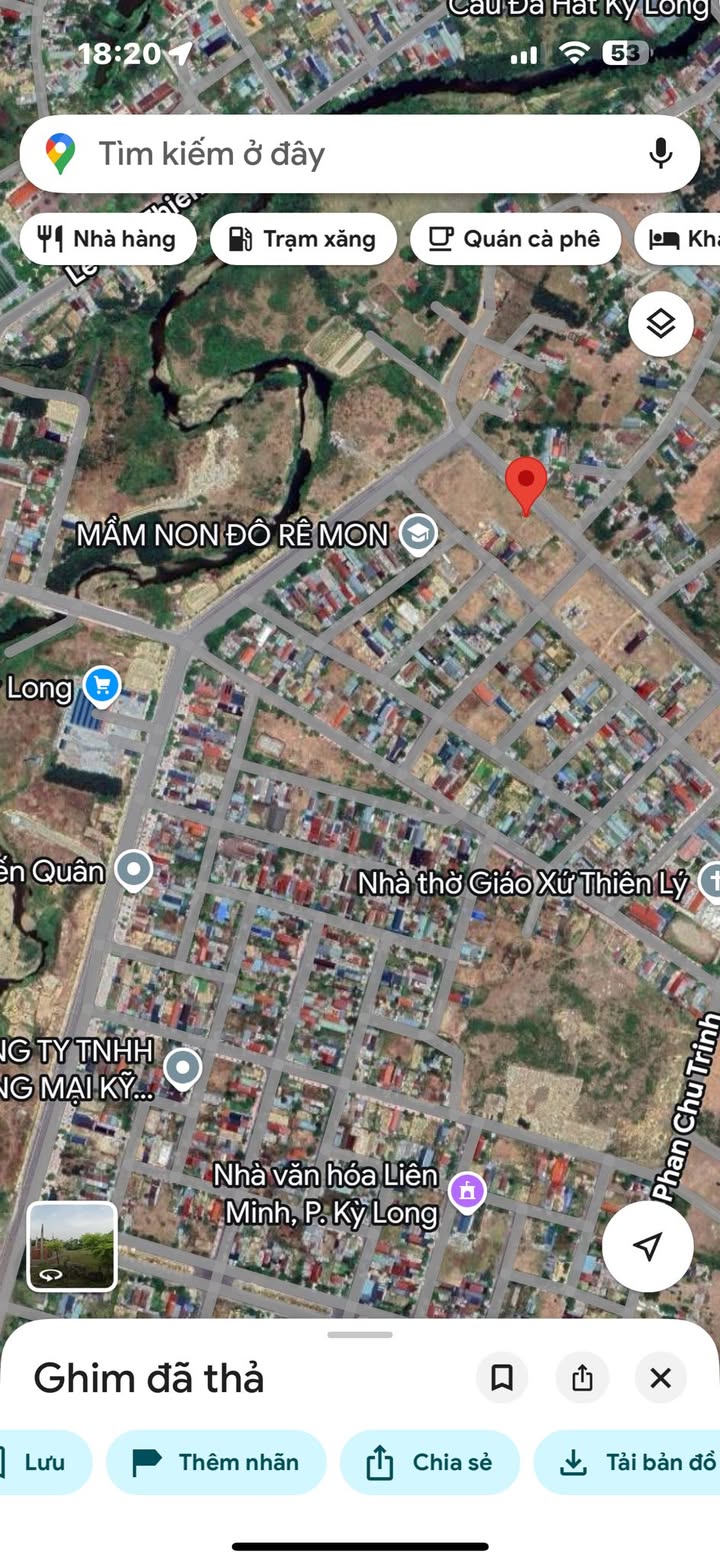Share the pin via the header share icon
720x1564 pixels.
tap(582, 1378)
